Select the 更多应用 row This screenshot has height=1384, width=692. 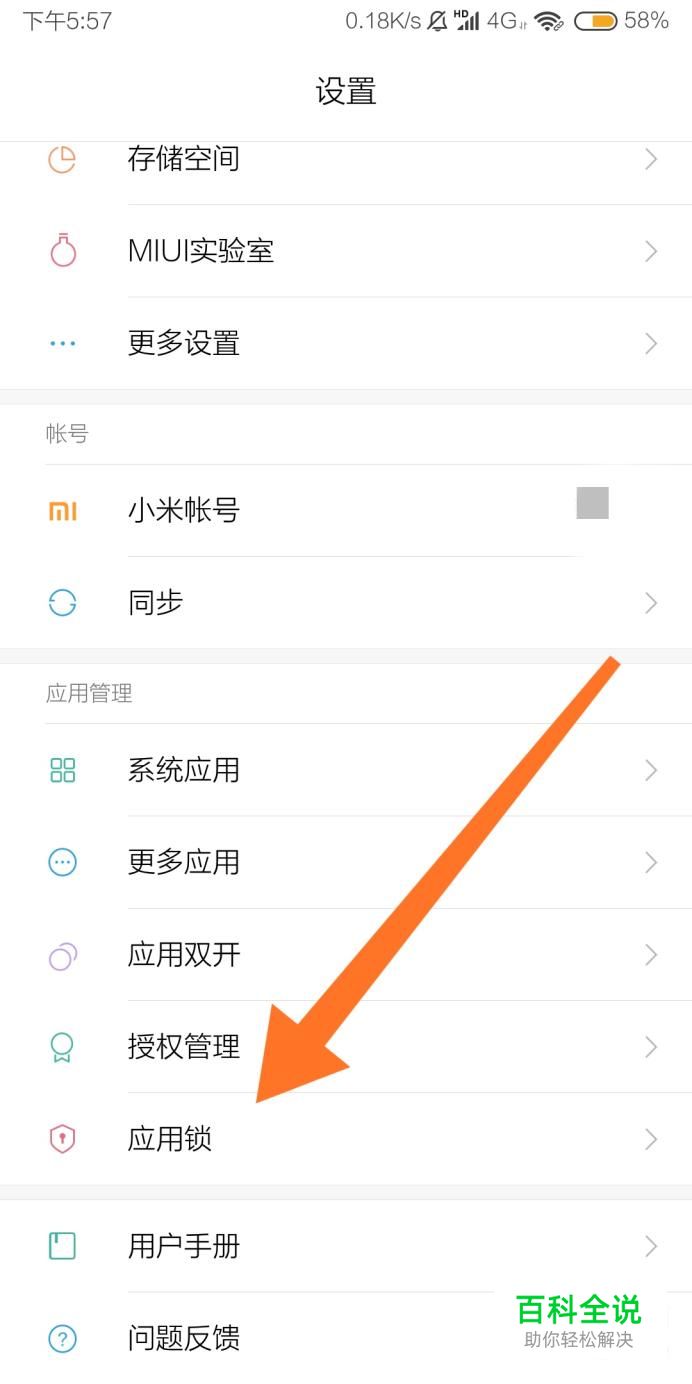point(184,862)
